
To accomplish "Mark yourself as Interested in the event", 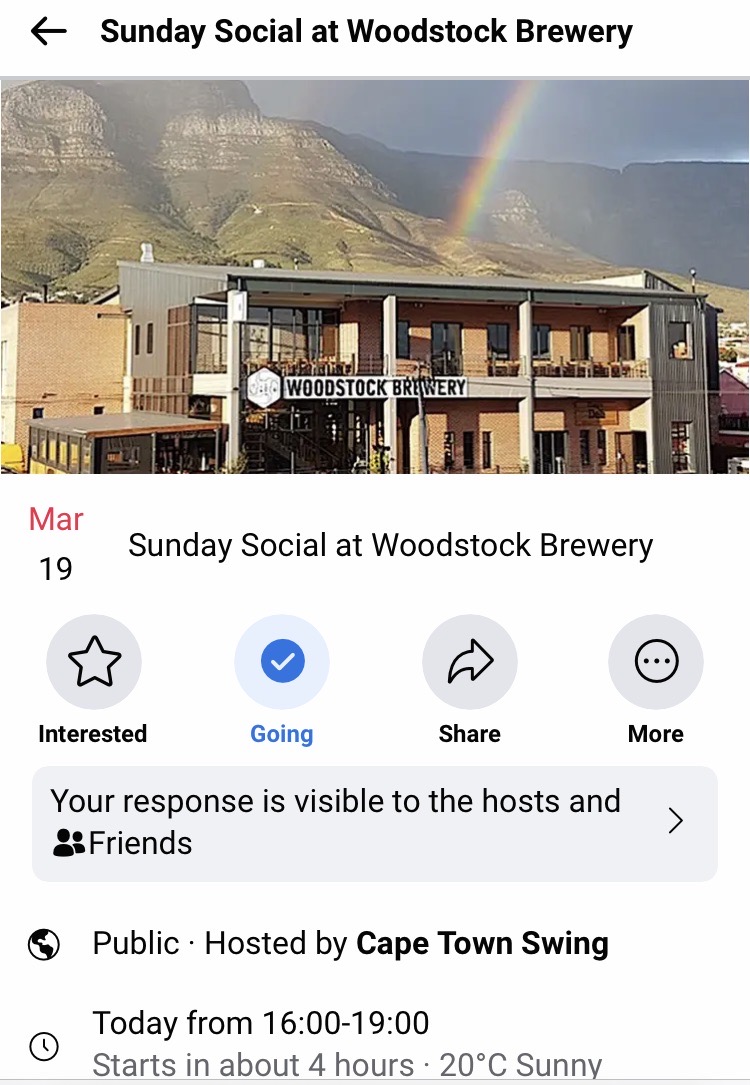I will (93, 662).
